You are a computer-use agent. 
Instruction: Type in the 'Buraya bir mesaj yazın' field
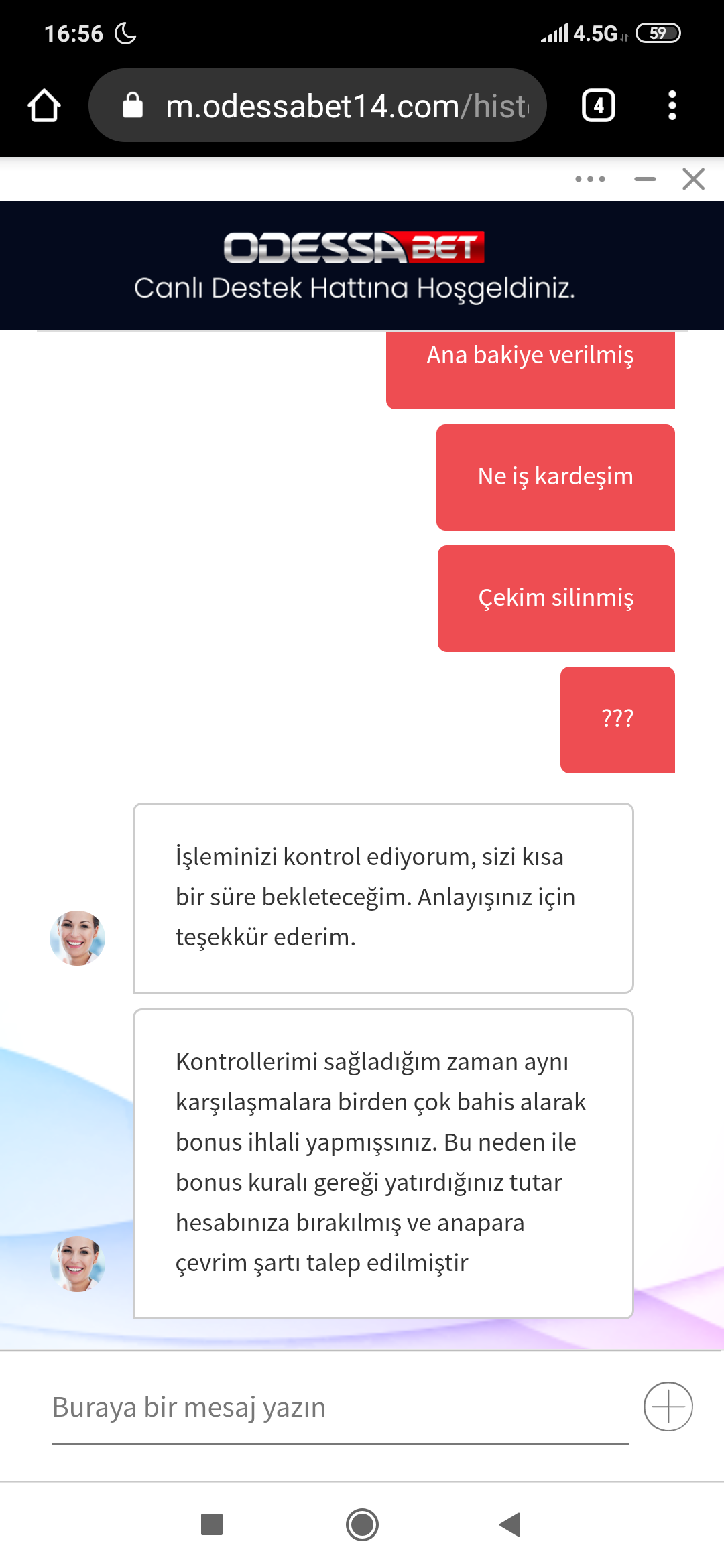coord(340,1408)
